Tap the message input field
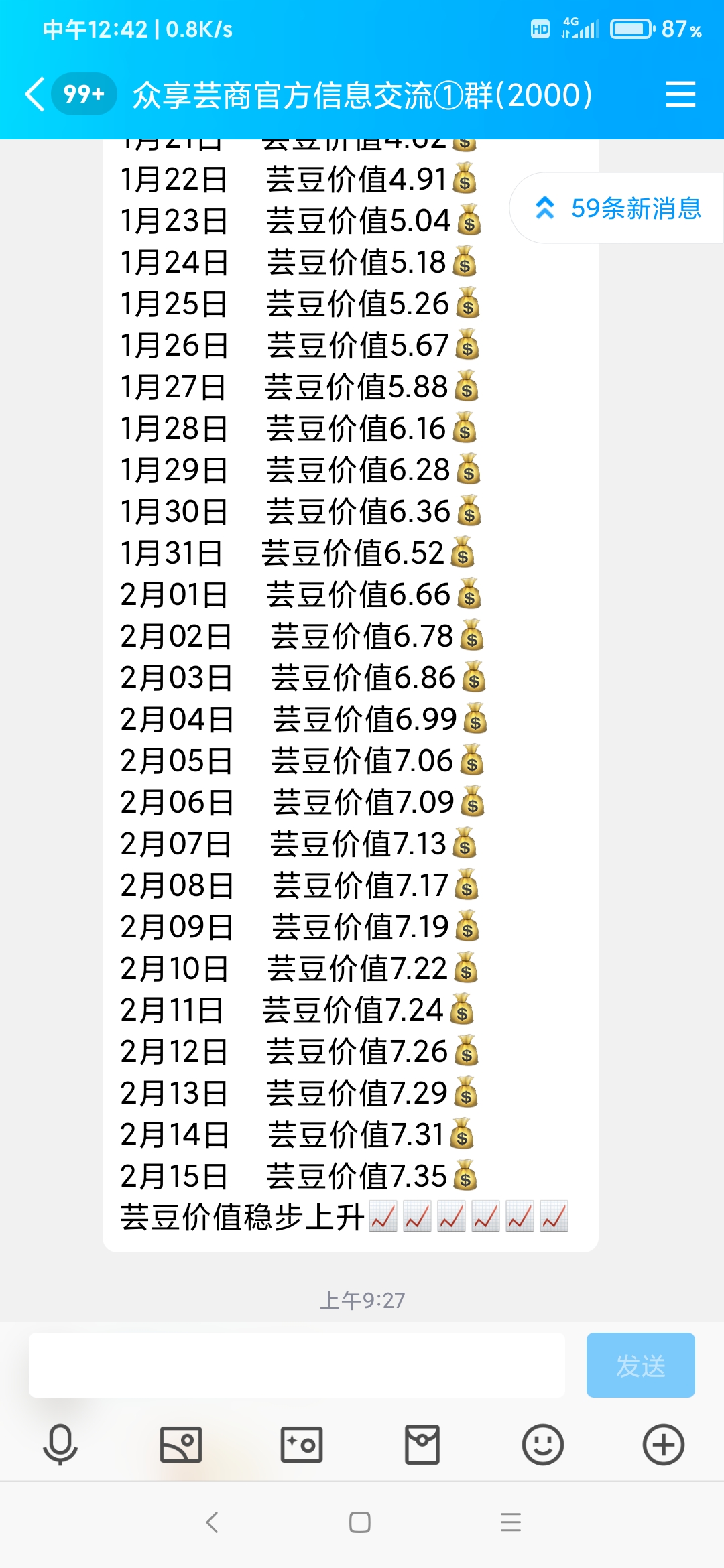The height and width of the screenshot is (1568, 724). pyautogui.click(x=296, y=1365)
